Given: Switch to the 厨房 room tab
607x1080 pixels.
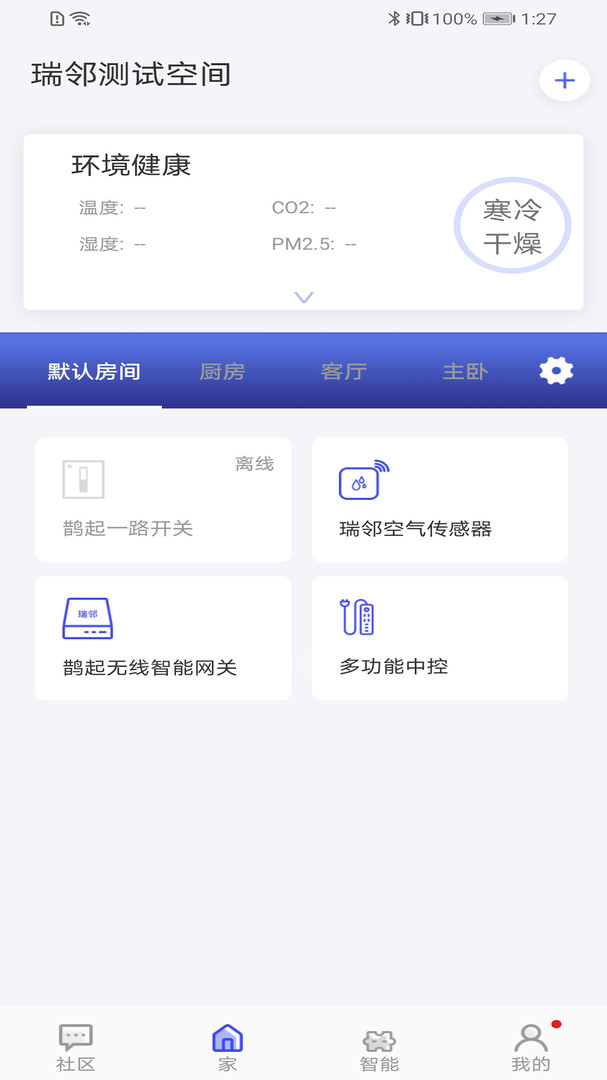Looking at the screenshot, I should (222, 372).
